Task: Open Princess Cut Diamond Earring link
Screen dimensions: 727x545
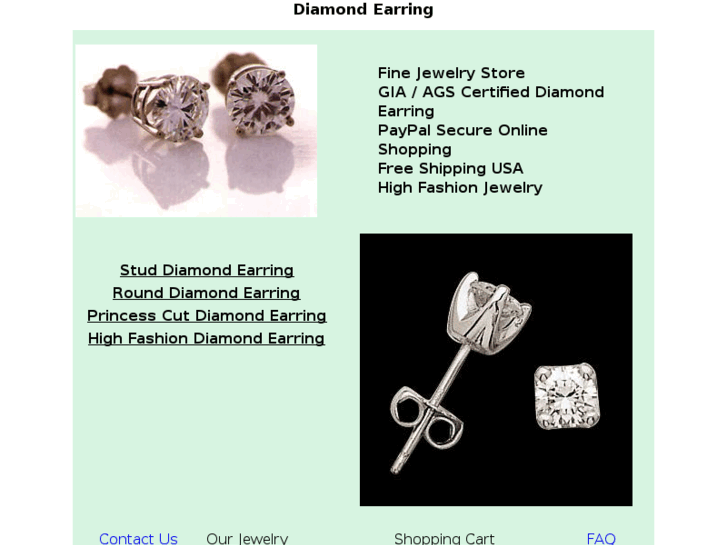Action: click(x=206, y=316)
